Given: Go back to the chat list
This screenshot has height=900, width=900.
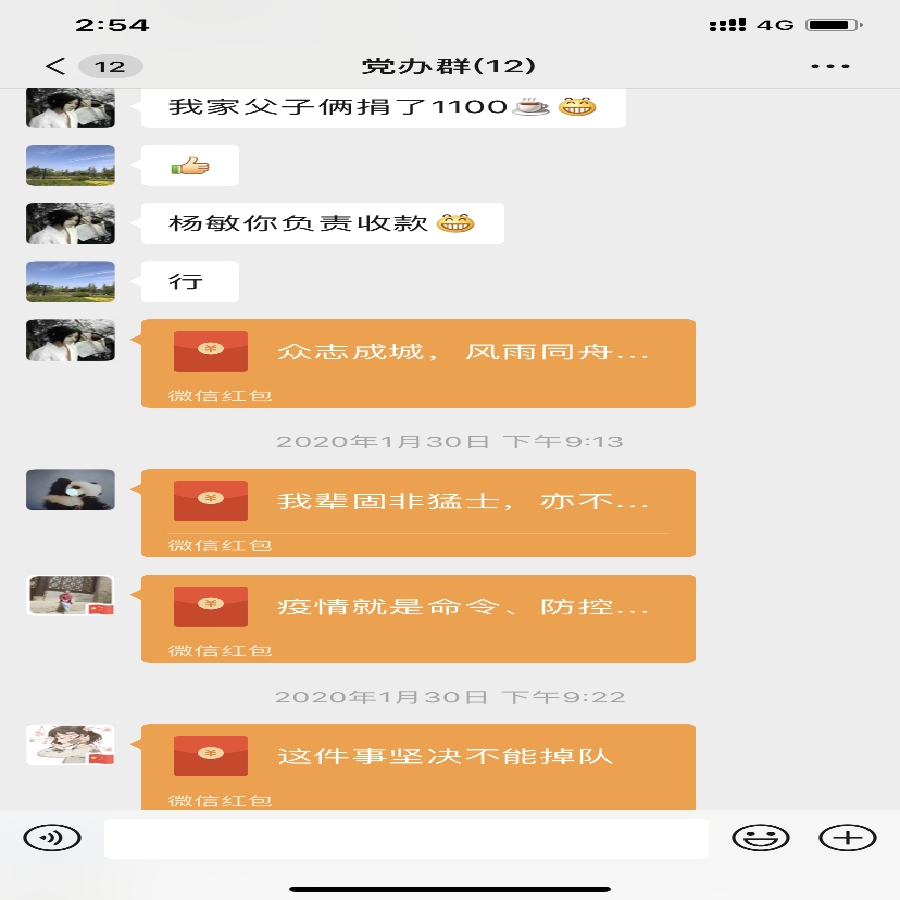Looking at the screenshot, I should pyautogui.click(x=56, y=67).
